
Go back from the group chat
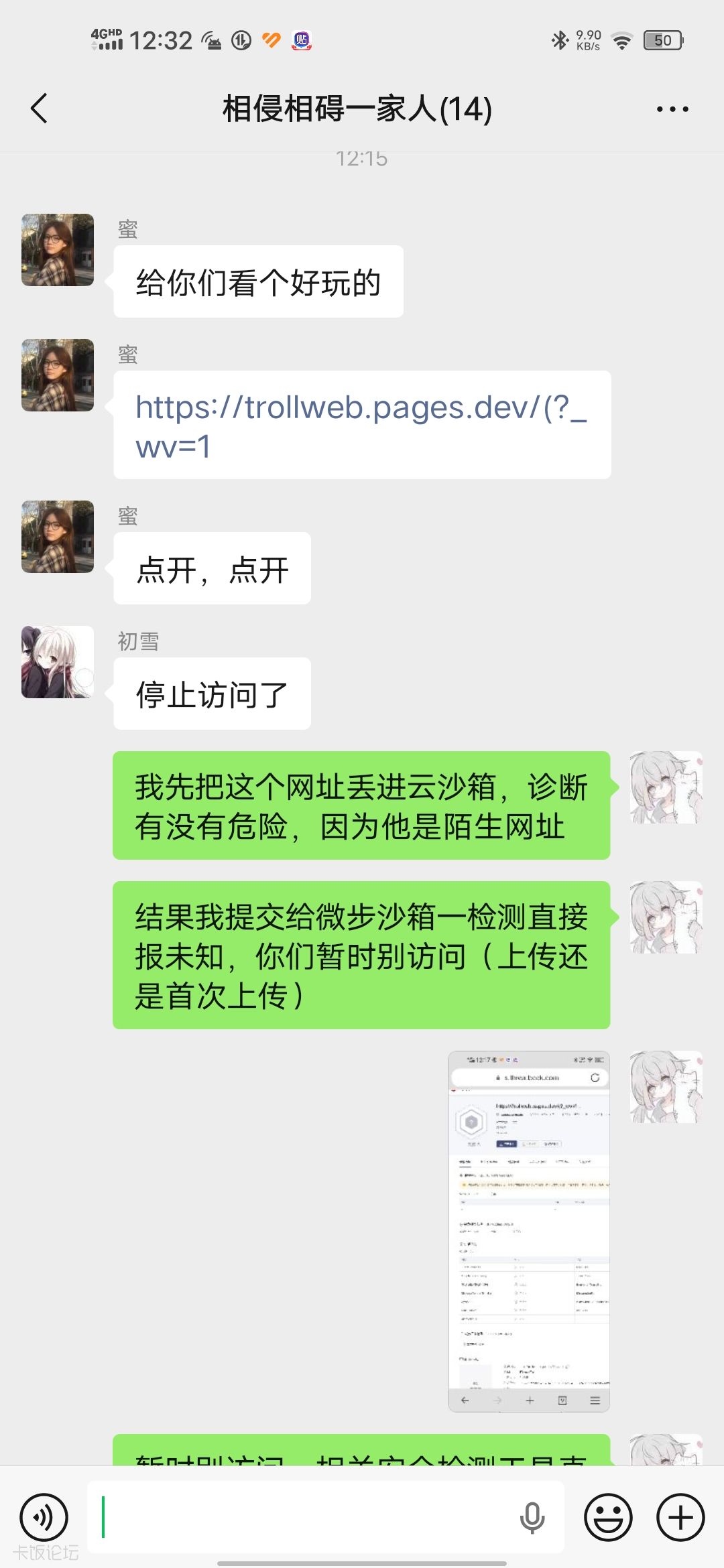pos(40,109)
